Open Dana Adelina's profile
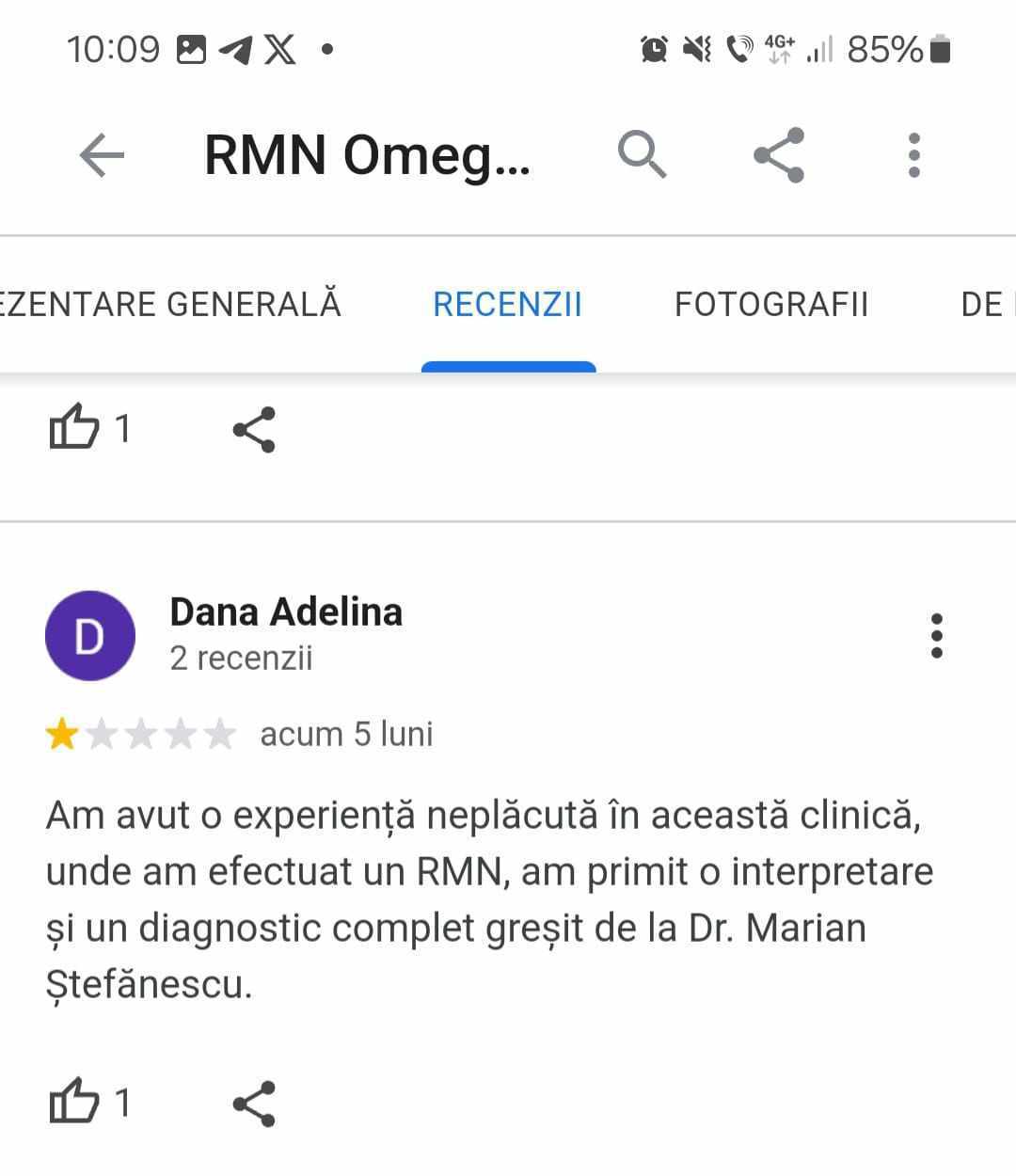The image size is (1016, 1176). pyautogui.click(x=285, y=612)
